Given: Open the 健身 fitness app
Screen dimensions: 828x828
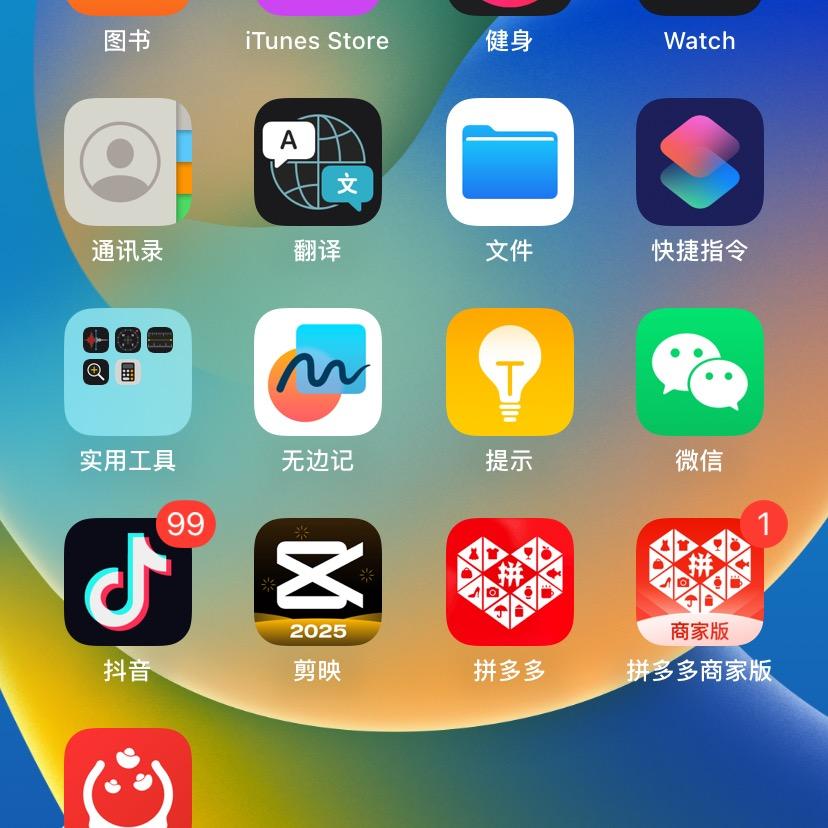Looking at the screenshot, I should 509,10.
